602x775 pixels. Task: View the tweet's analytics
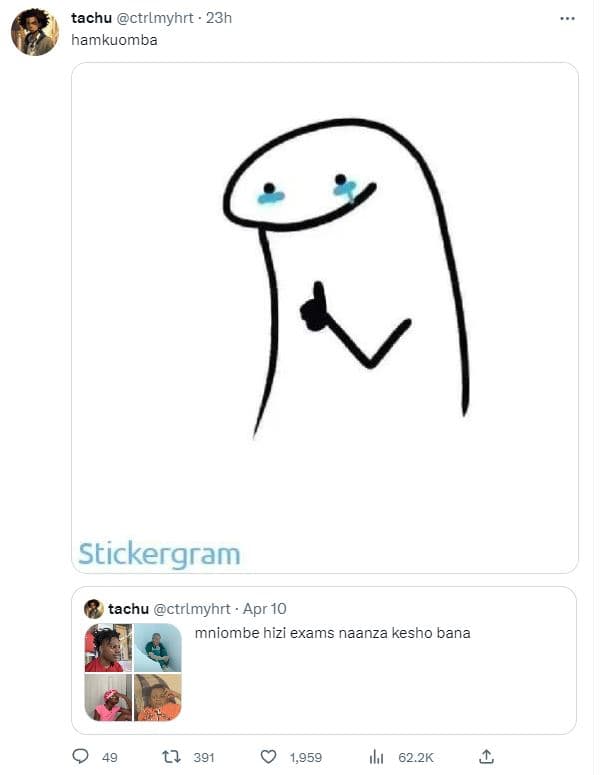pos(377,757)
